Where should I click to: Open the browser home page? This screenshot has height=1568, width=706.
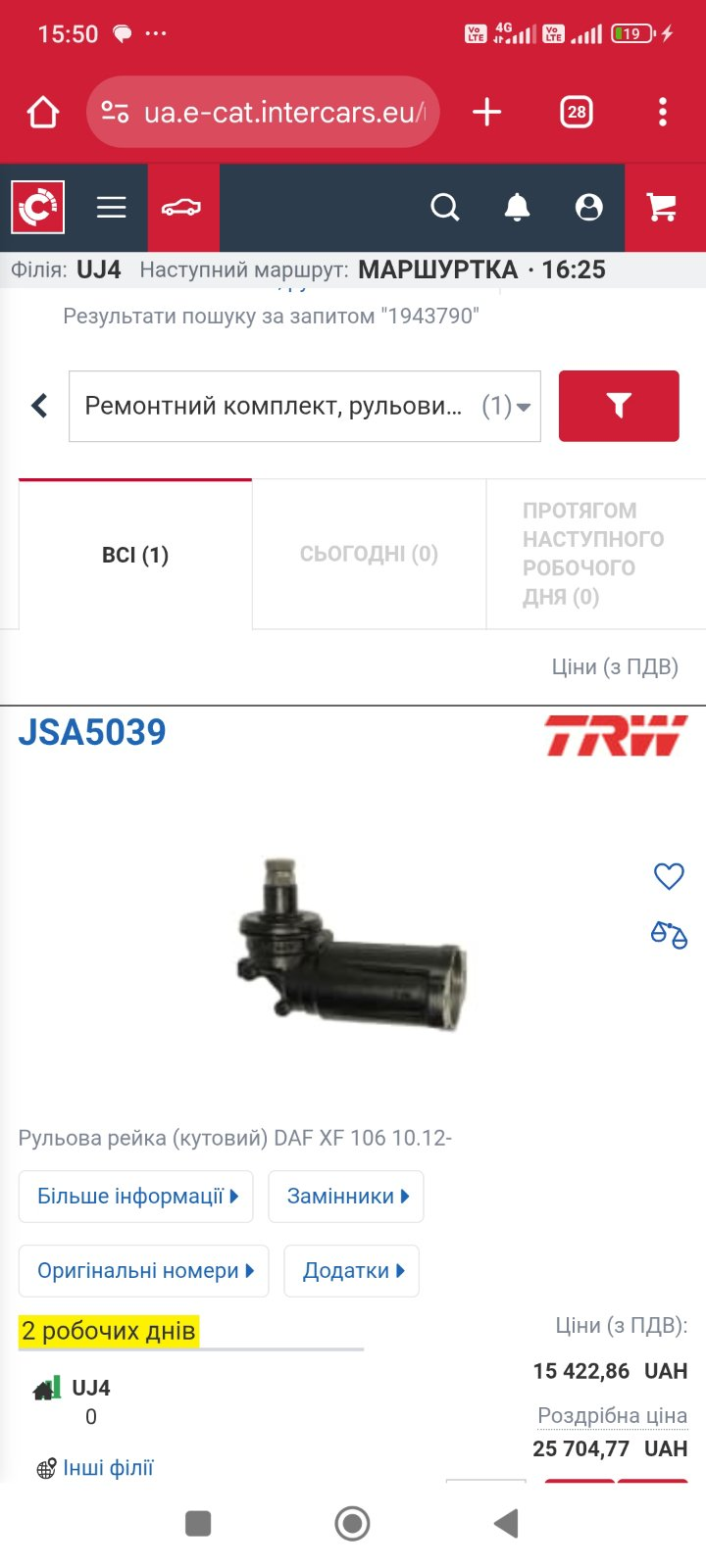point(43,113)
